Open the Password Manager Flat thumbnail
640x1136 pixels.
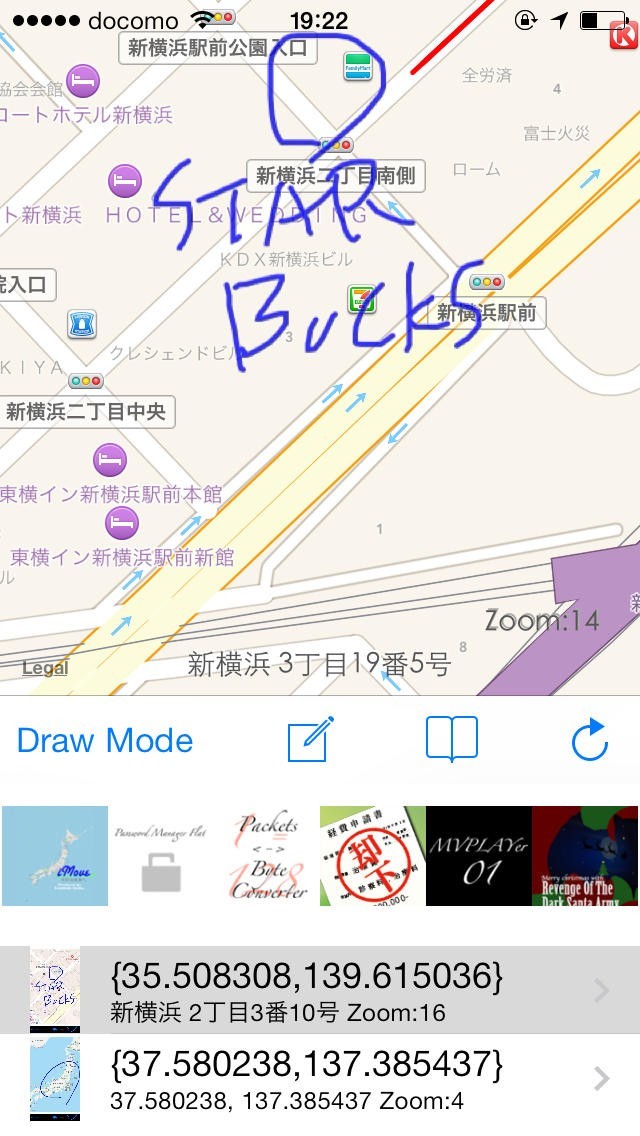coord(161,856)
